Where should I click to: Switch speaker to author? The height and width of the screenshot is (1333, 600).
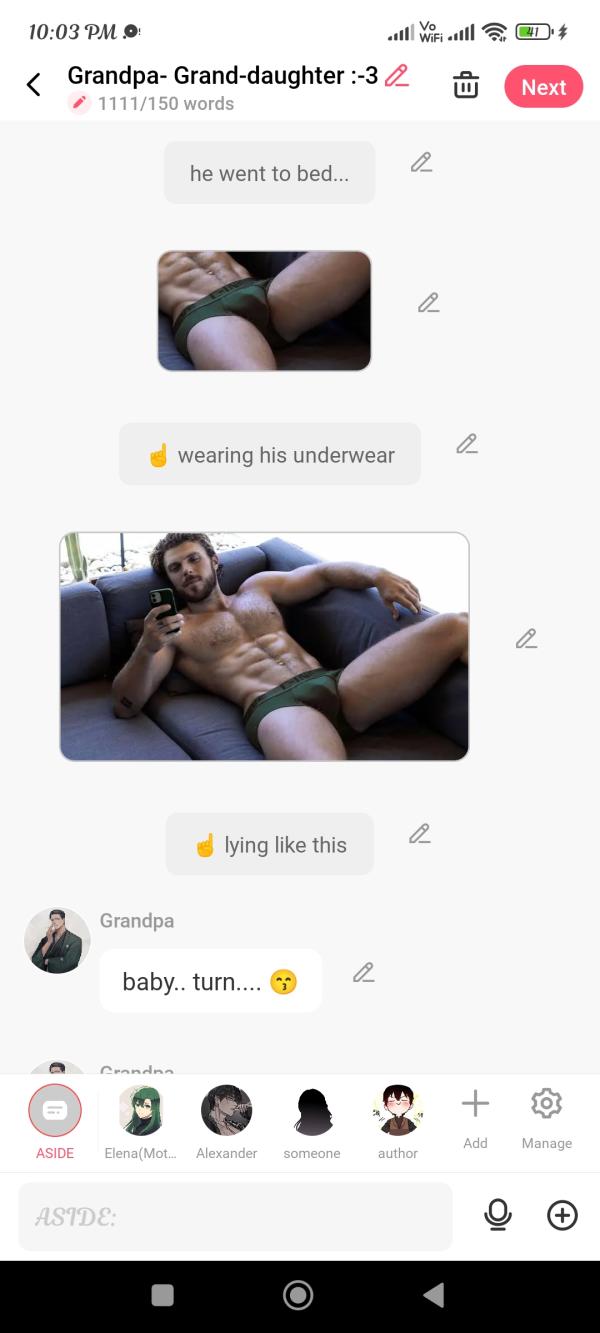pos(398,1120)
